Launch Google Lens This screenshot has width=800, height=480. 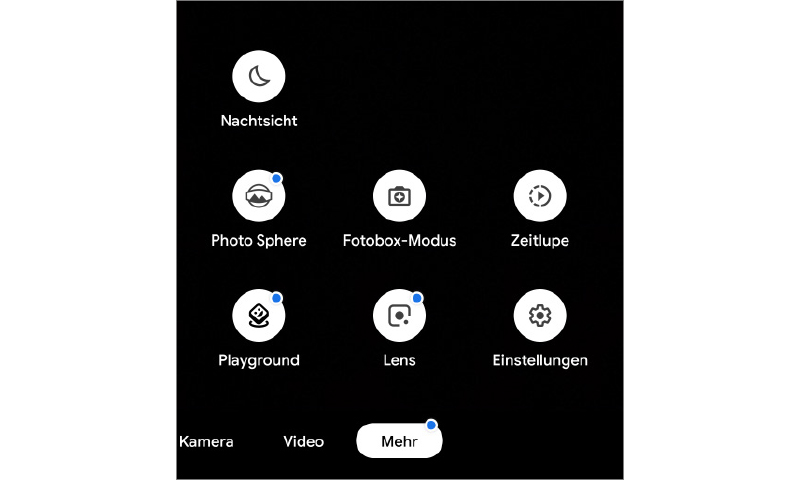tap(399, 316)
